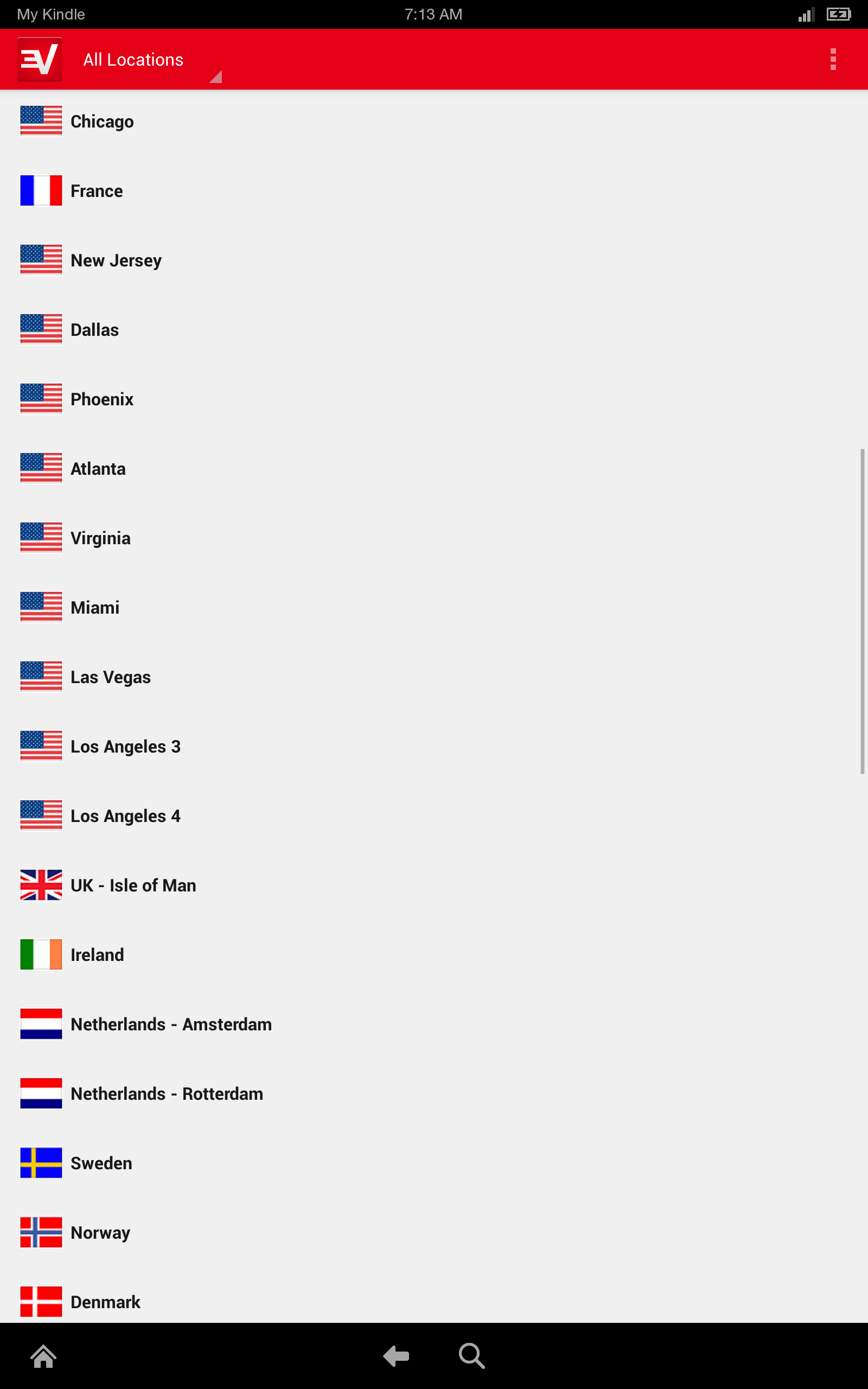This screenshot has height=1389, width=868.
Task: Go back using the system back arrow
Action: pos(396,1356)
